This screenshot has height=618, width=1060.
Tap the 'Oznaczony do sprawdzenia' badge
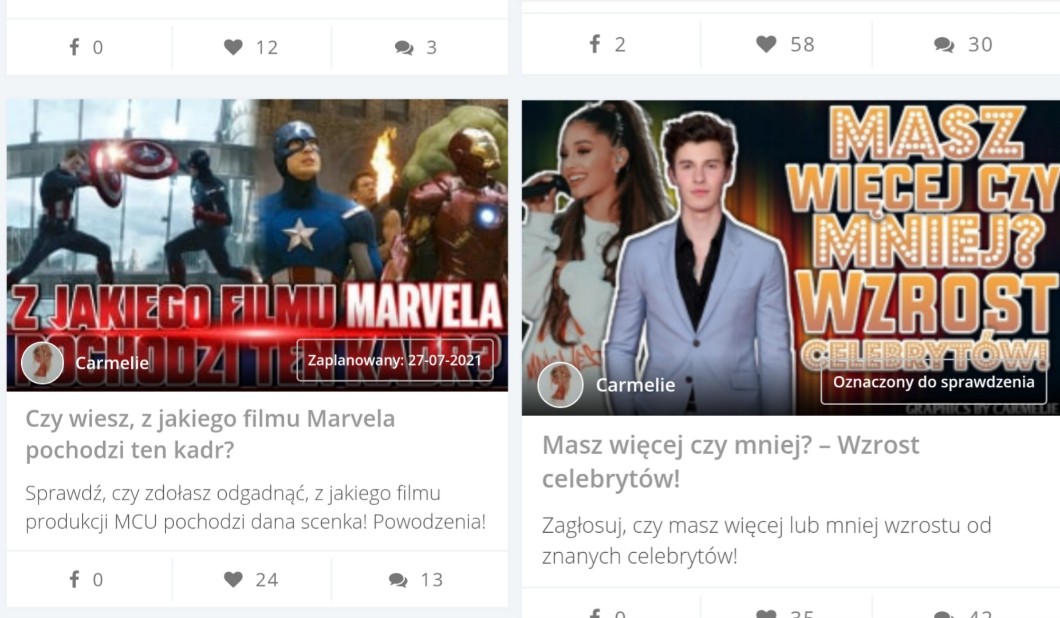(x=933, y=383)
